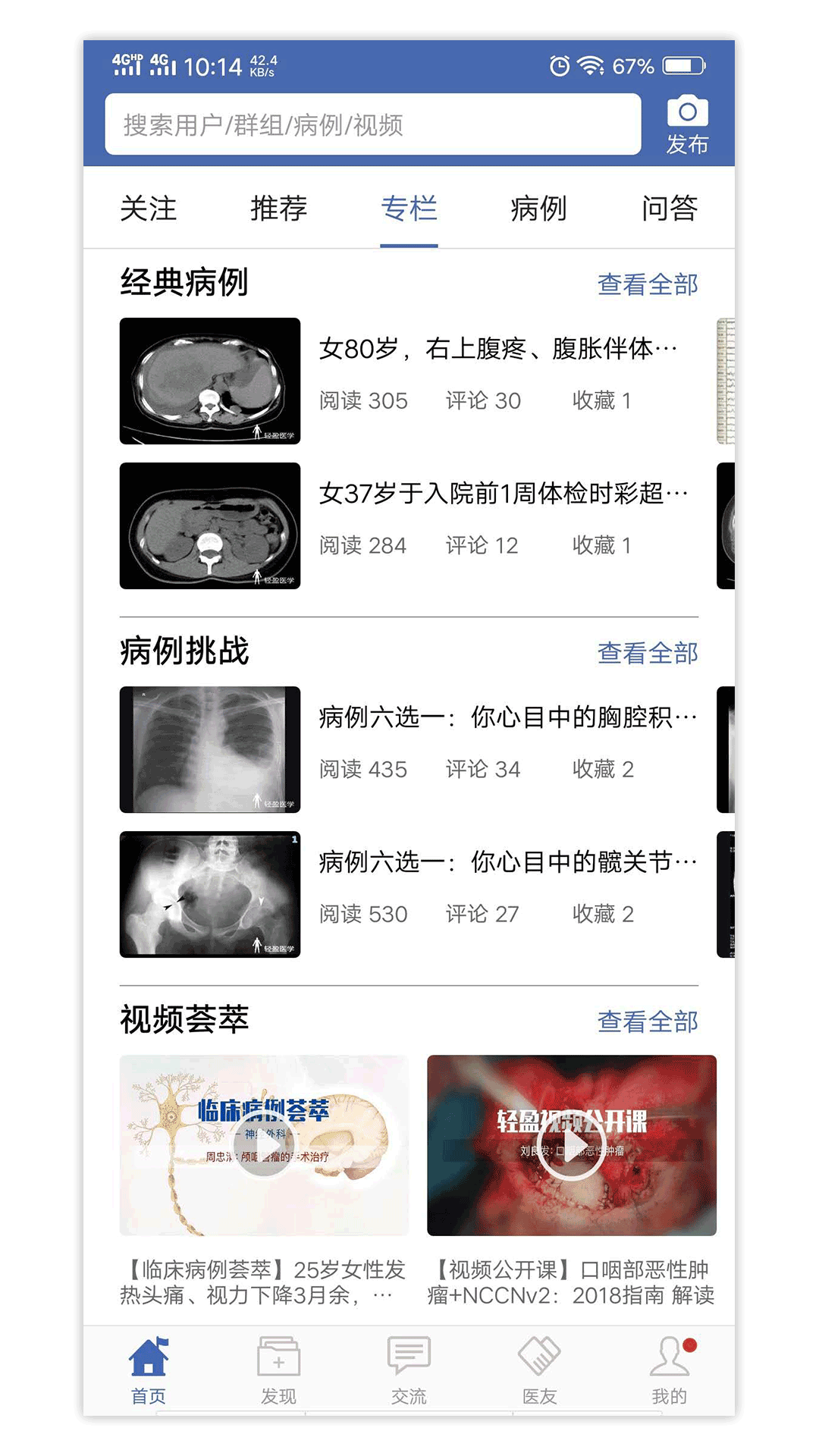Open the 髋关节 six-choose-one challenge
Viewport: 819px width, 1456px height.
pyautogui.click(x=409, y=894)
